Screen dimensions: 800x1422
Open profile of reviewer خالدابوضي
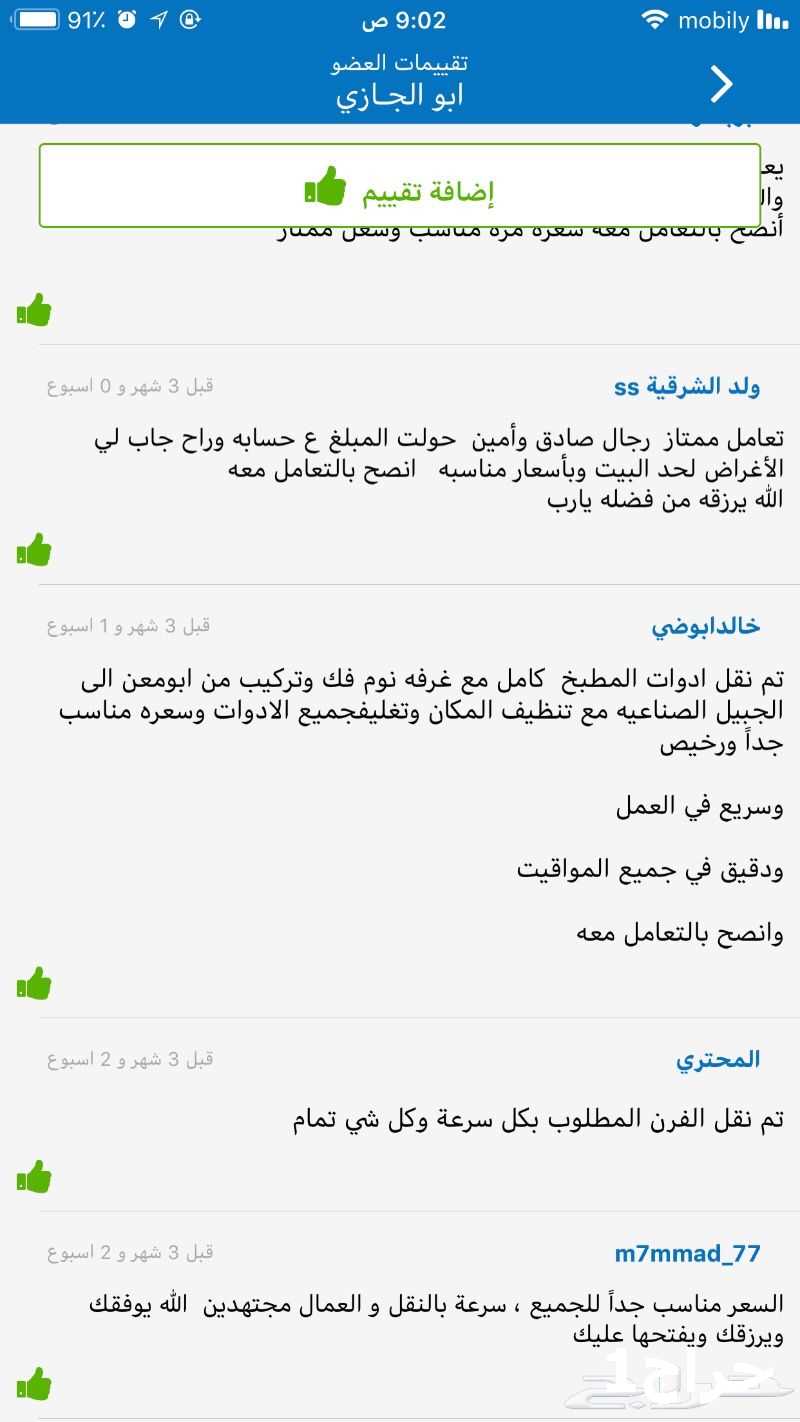pos(706,627)
